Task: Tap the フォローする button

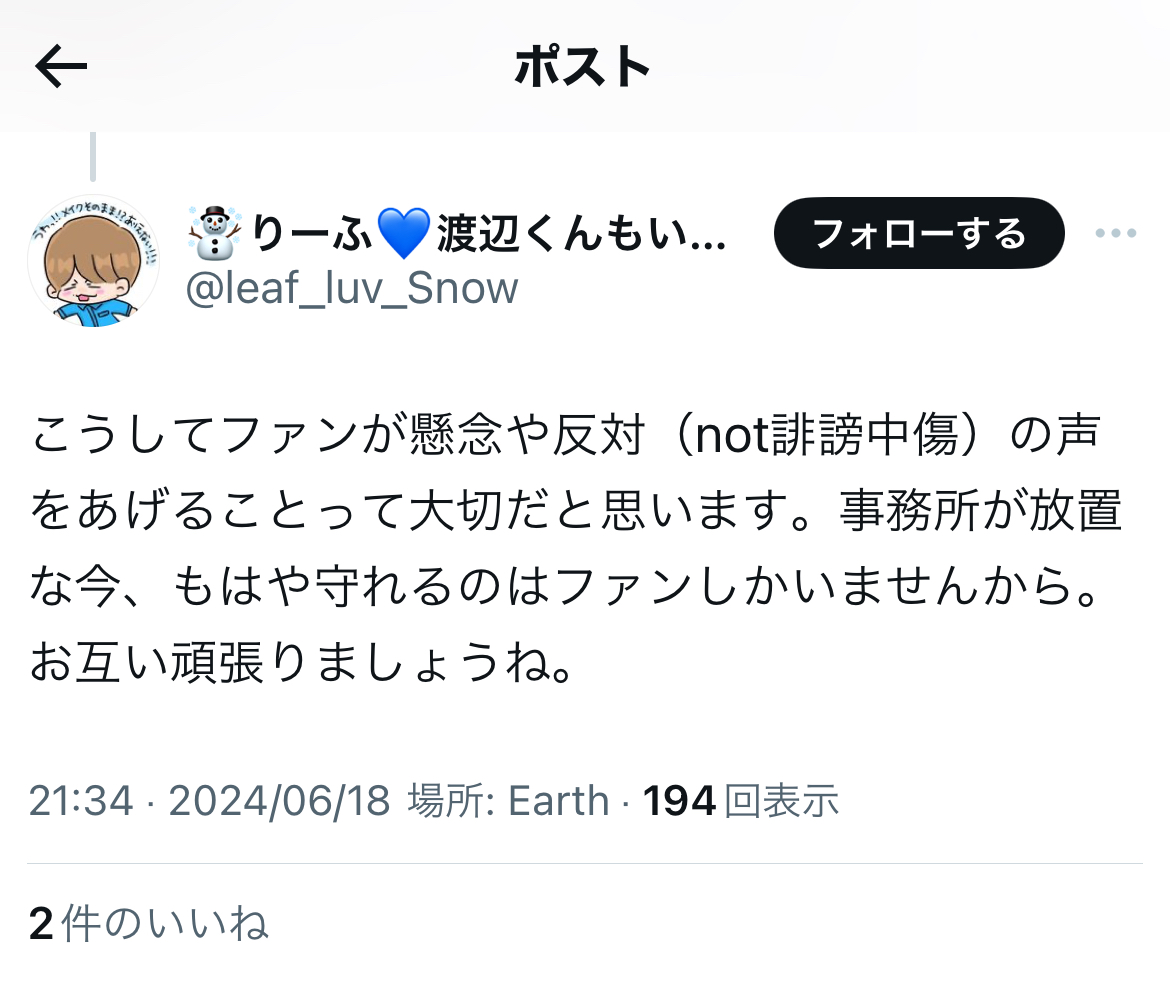Action: [x=919, y=234]
